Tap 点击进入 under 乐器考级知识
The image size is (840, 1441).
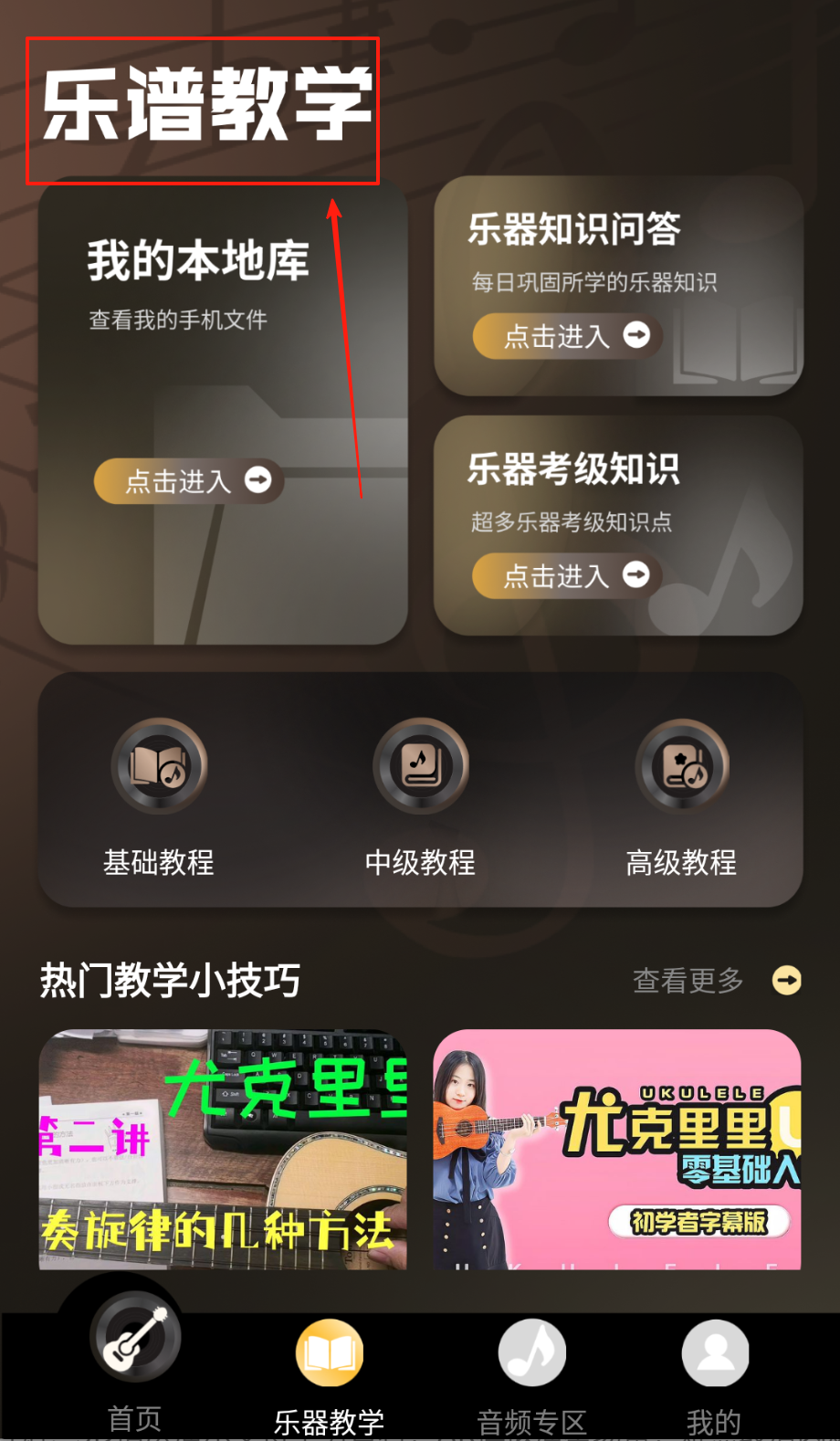[x=567, y=575]
